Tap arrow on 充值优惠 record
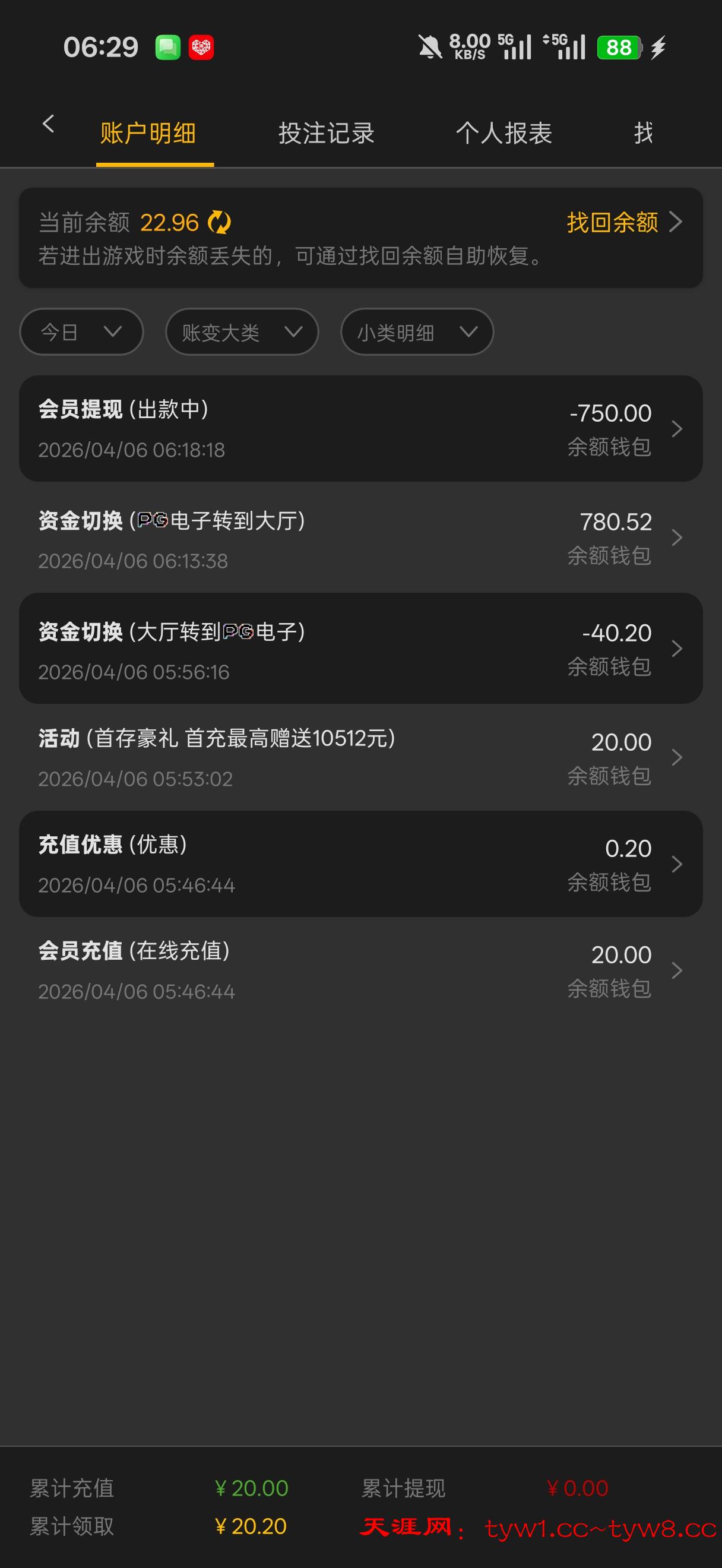Viewport: 722px width, 1568px height. click(676, 864)
